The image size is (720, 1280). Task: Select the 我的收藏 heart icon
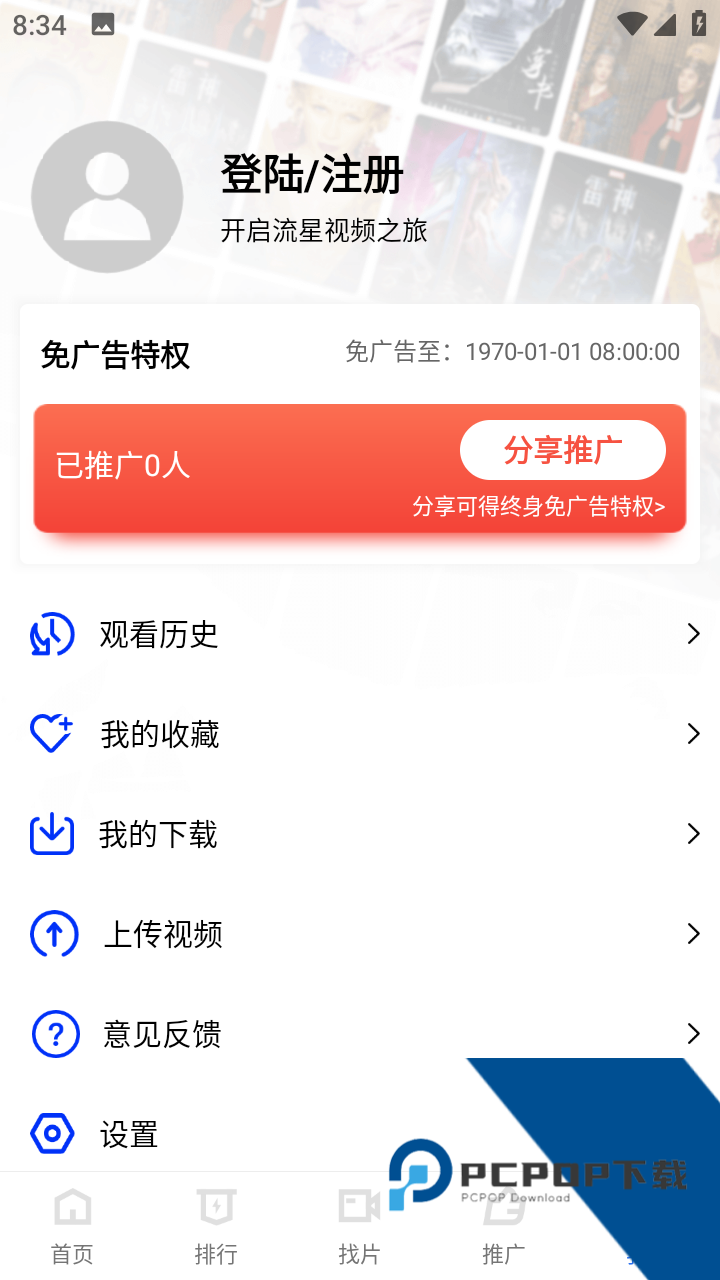[51, 733]
